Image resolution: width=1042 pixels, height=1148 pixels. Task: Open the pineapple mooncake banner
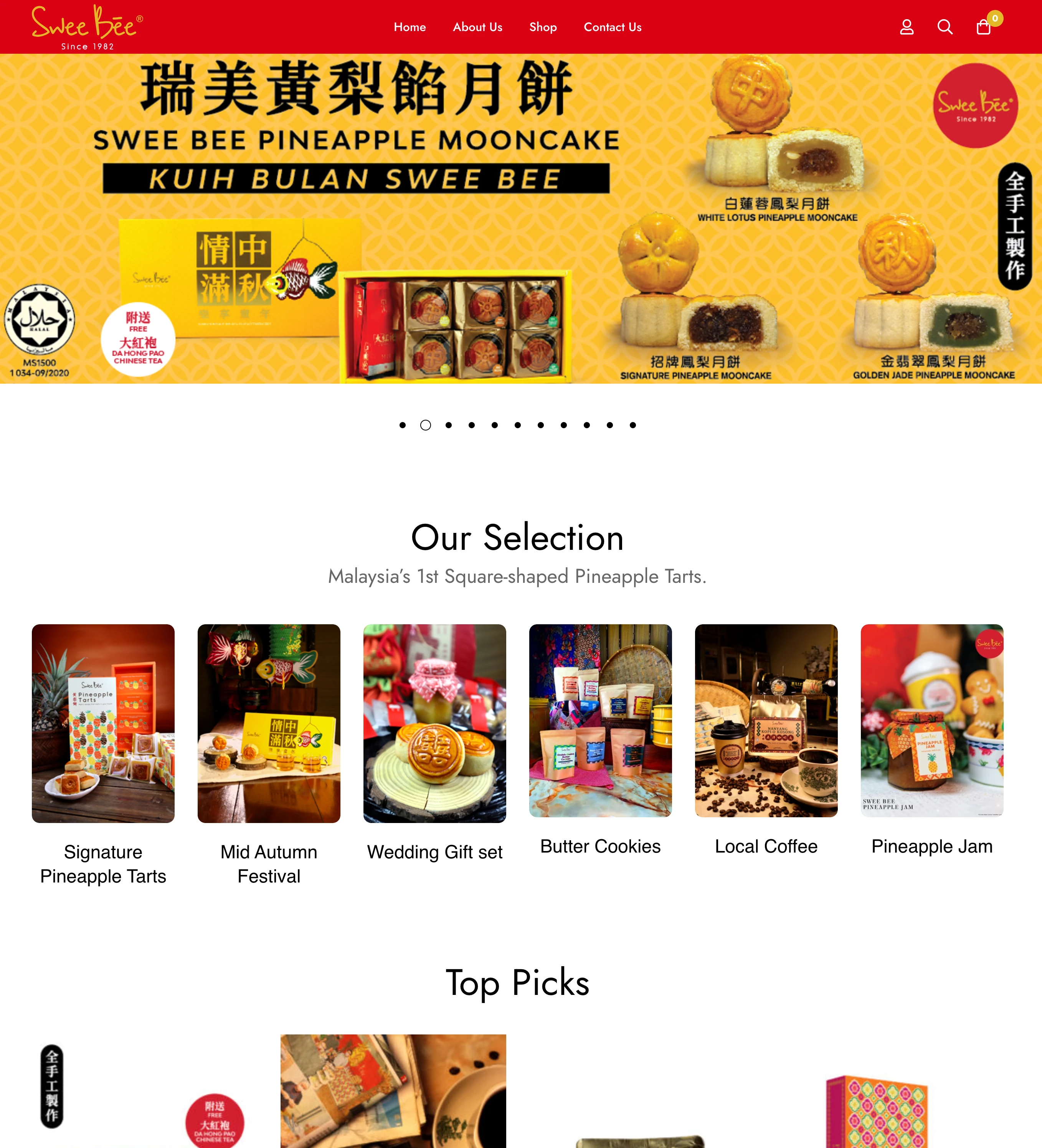pos(521,218)
